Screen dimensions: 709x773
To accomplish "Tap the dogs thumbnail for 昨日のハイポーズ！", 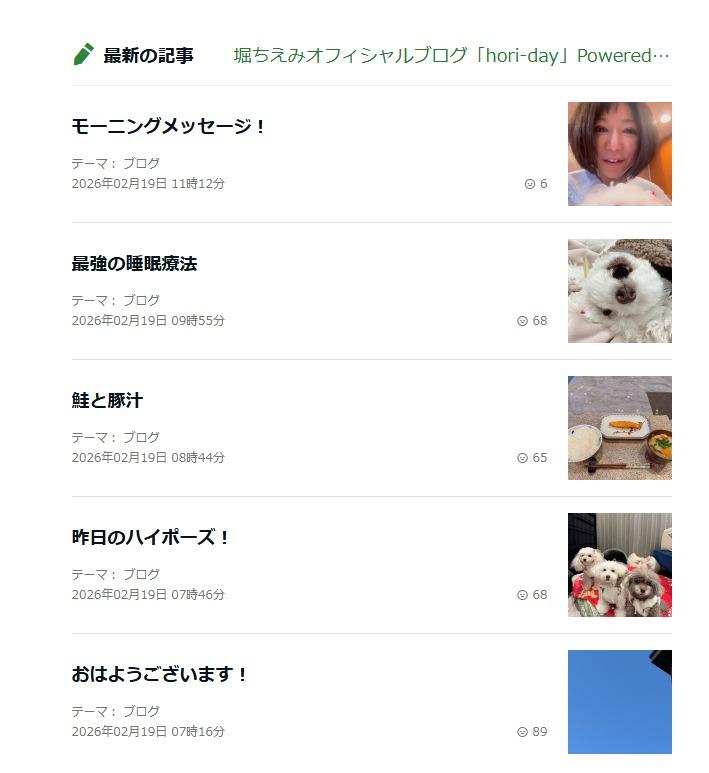I will tap(619, 565).
